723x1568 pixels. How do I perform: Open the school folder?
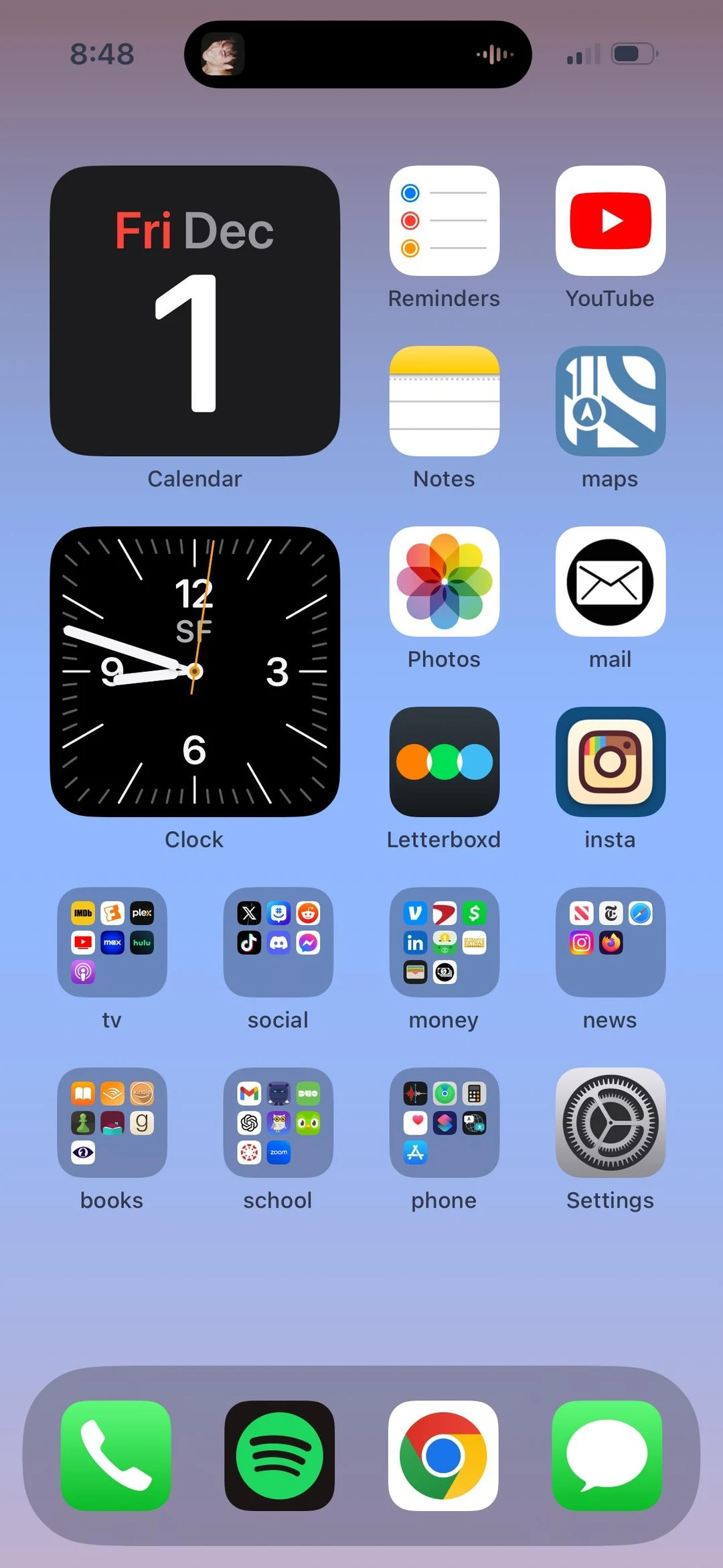pyautogui.click(x=278, y=1123)
